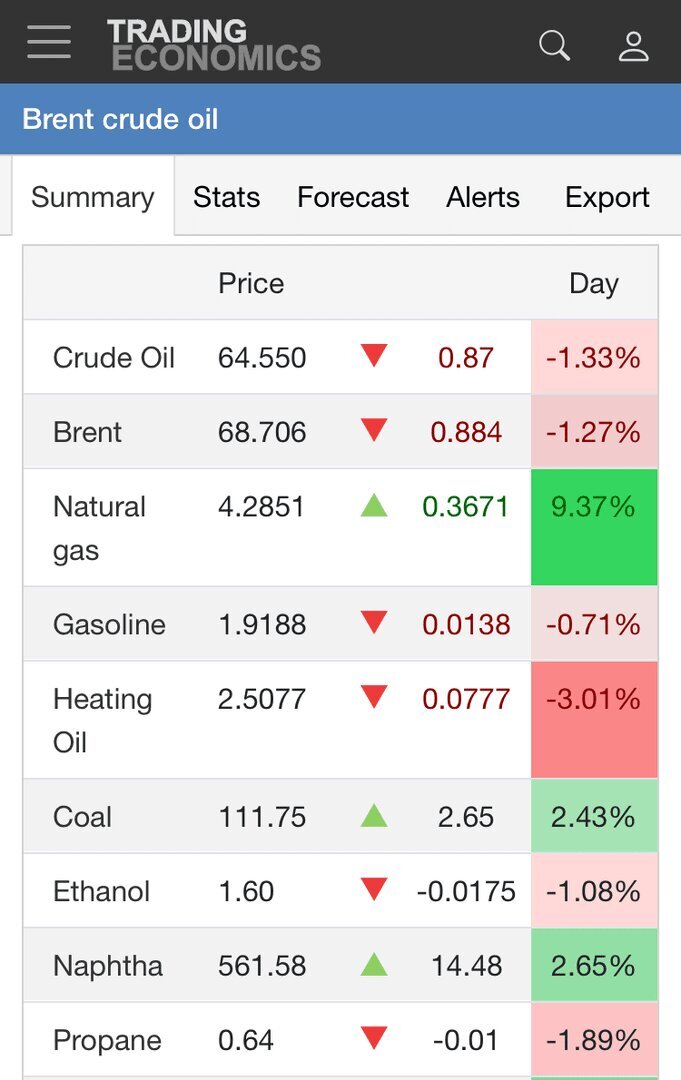Tap the search magnifier icon
Screen dimensions: 681x1080
pos(554,45)
